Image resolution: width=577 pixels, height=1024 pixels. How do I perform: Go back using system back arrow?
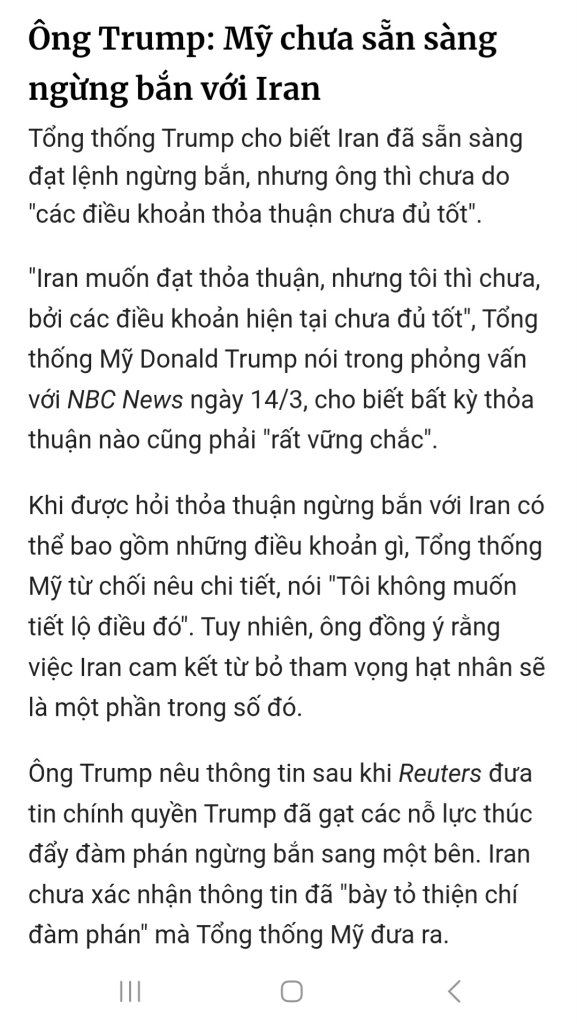454,991
